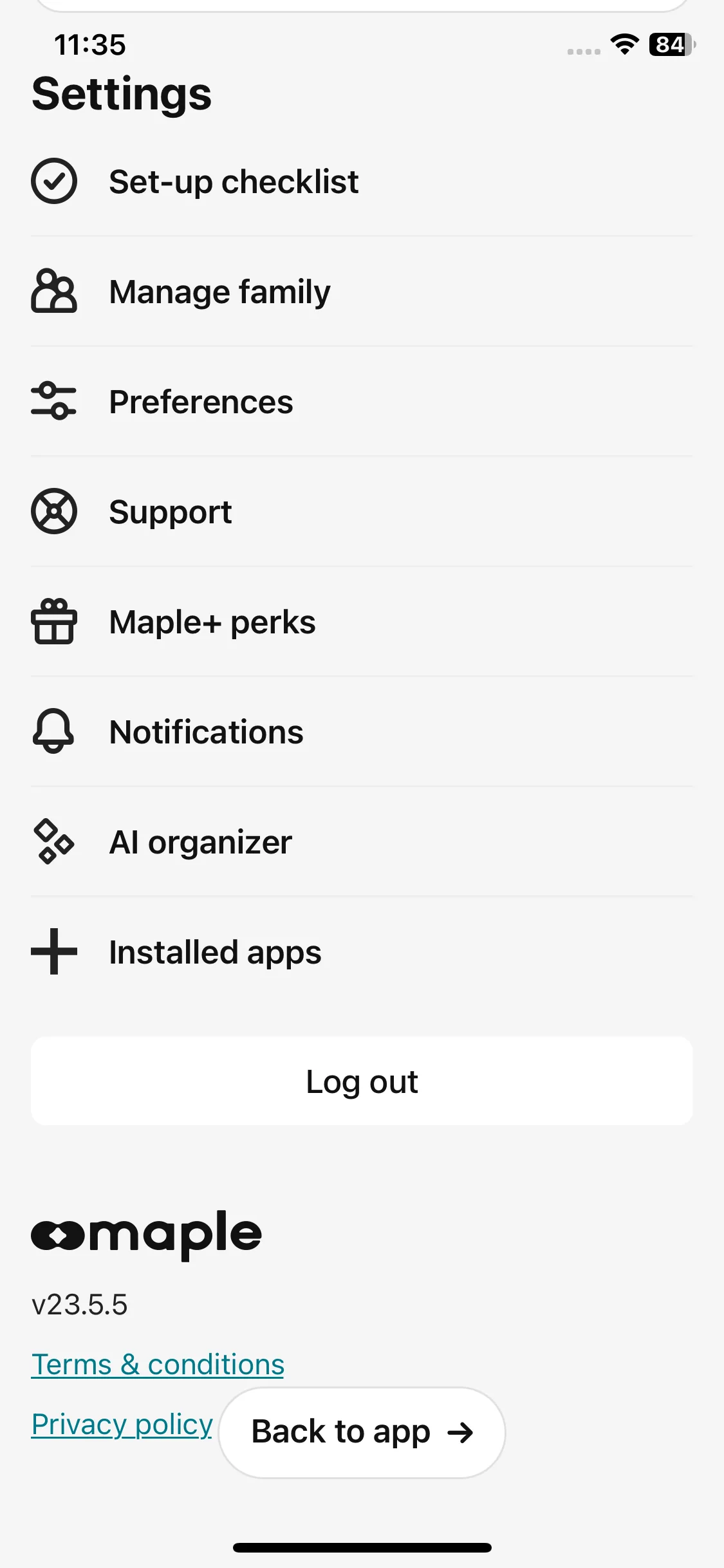The width and height of the screenshot is (724, 1568).
Task: Open the AI organizer settings
Action: click(x=200, y=842)
